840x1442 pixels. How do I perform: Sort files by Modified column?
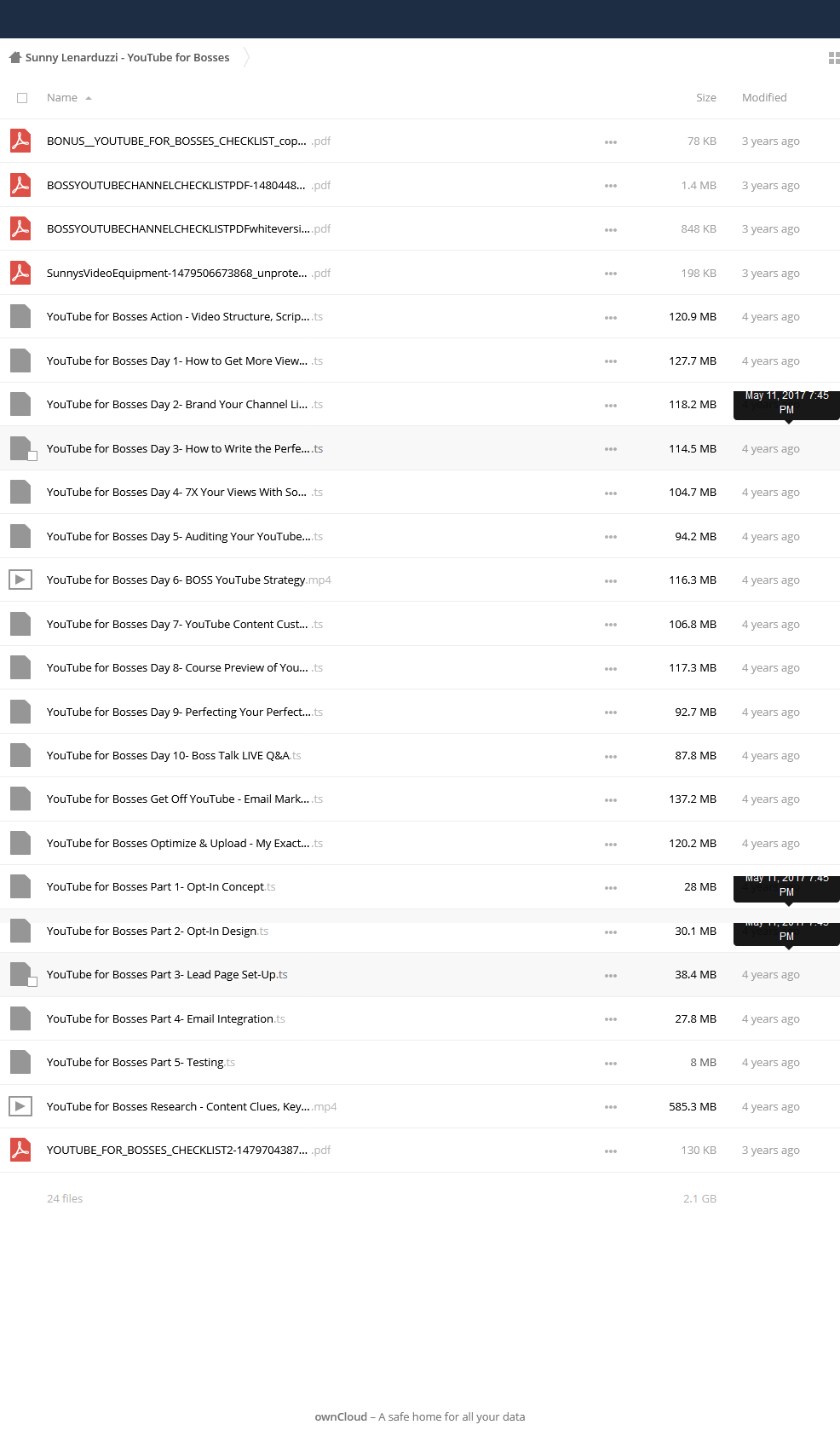764,98
